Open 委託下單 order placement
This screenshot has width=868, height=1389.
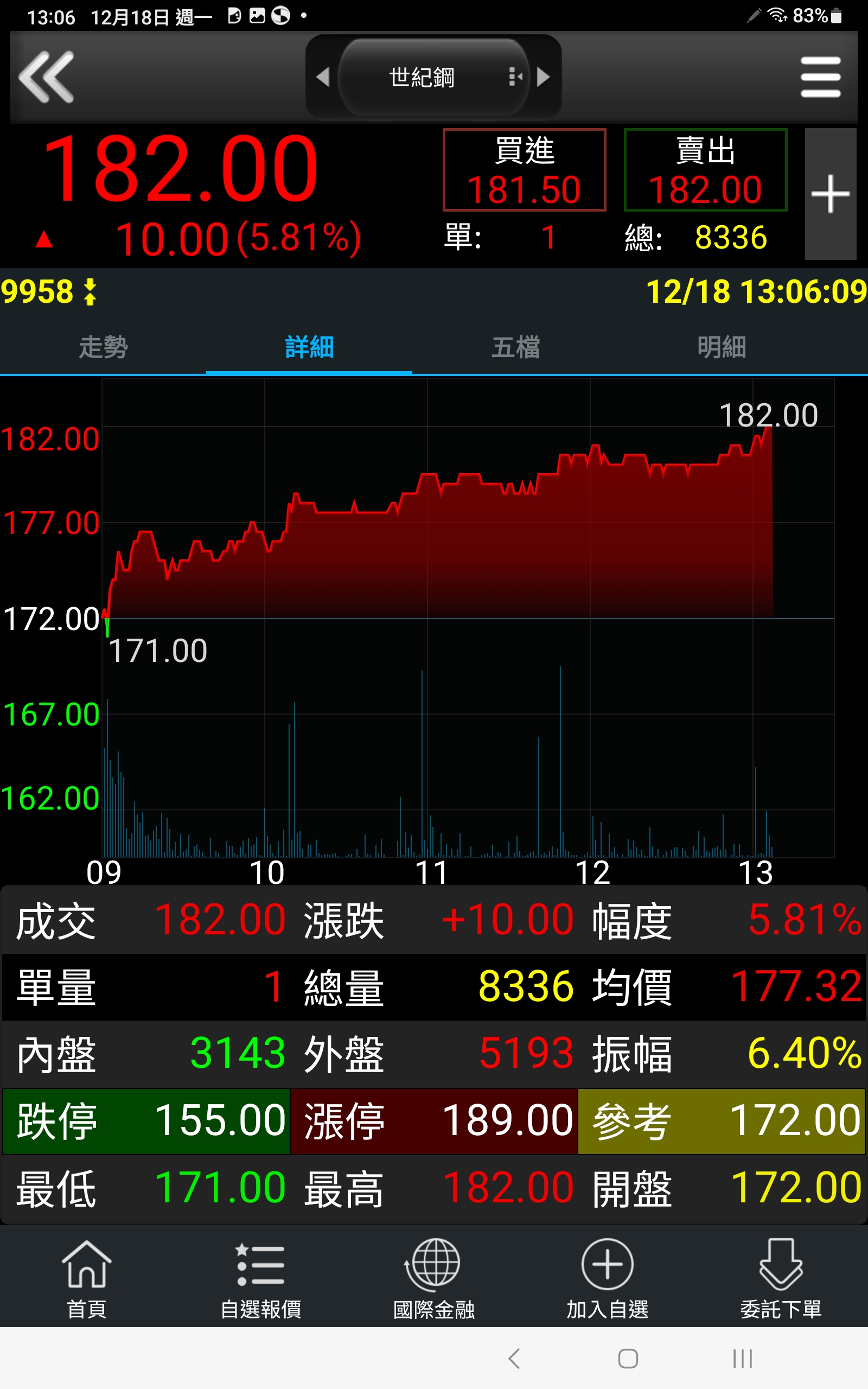(781, 1279)
